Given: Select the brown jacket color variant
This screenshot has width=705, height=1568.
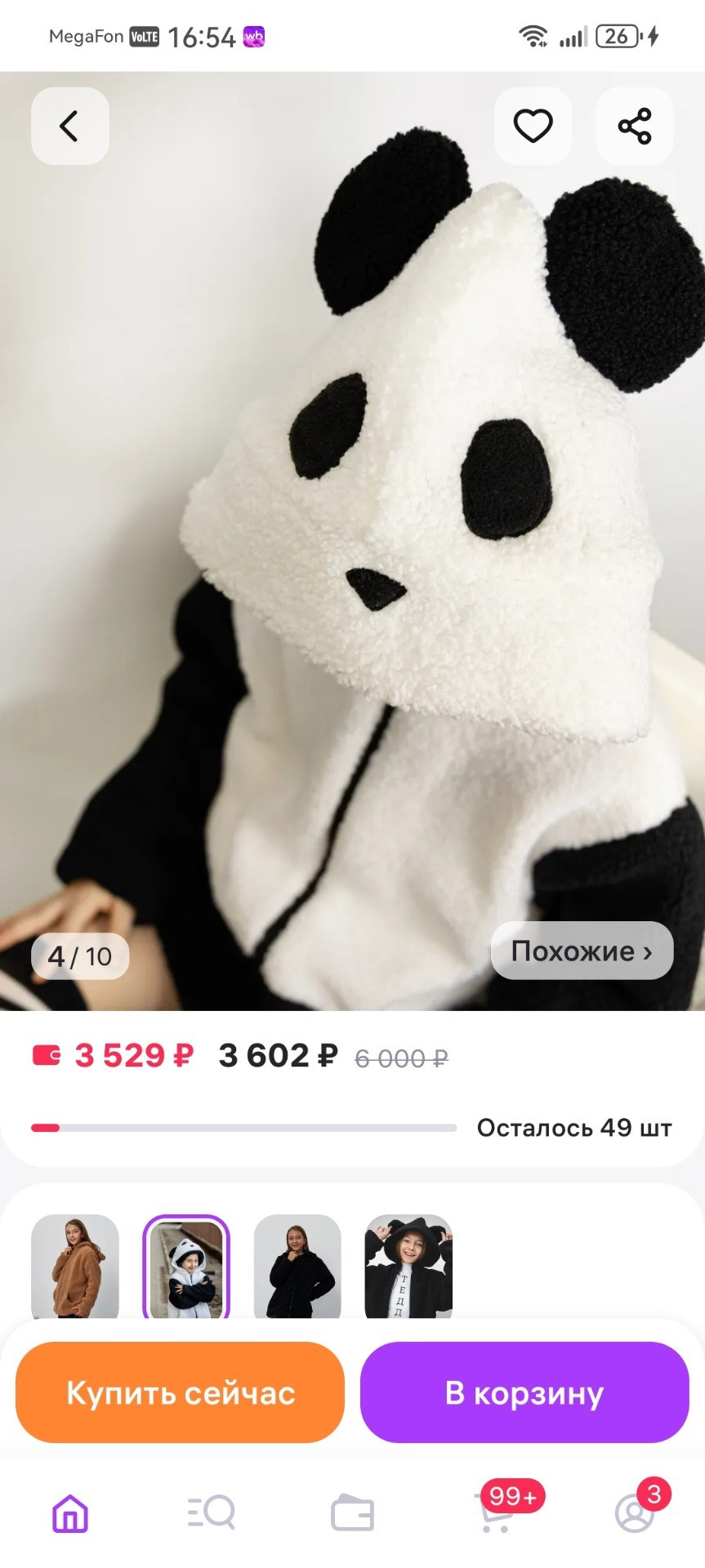Looking at the screenshot, I should (x=75, y=1266).
